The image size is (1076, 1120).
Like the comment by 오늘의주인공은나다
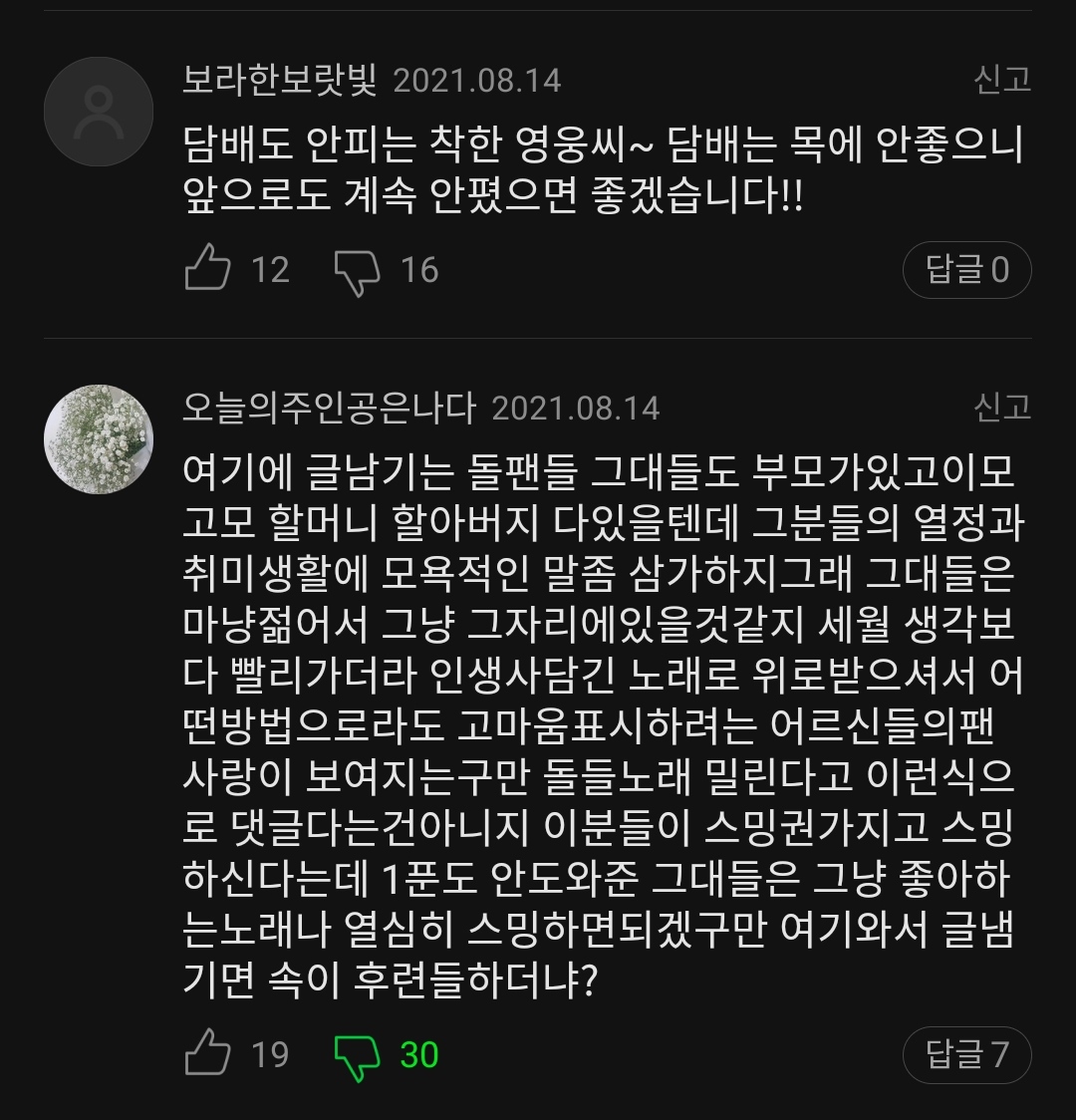click(x=208, y=1054)
